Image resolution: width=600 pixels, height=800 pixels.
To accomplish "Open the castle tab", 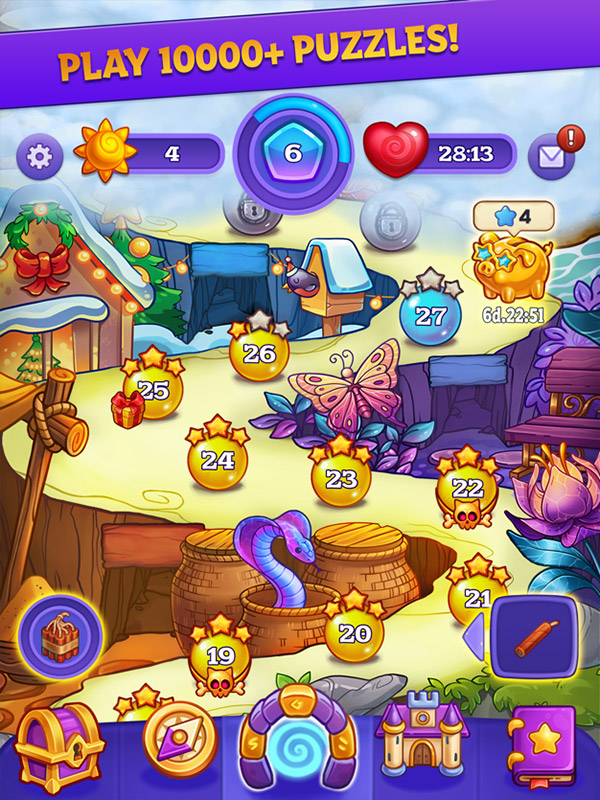I will 418,740.
